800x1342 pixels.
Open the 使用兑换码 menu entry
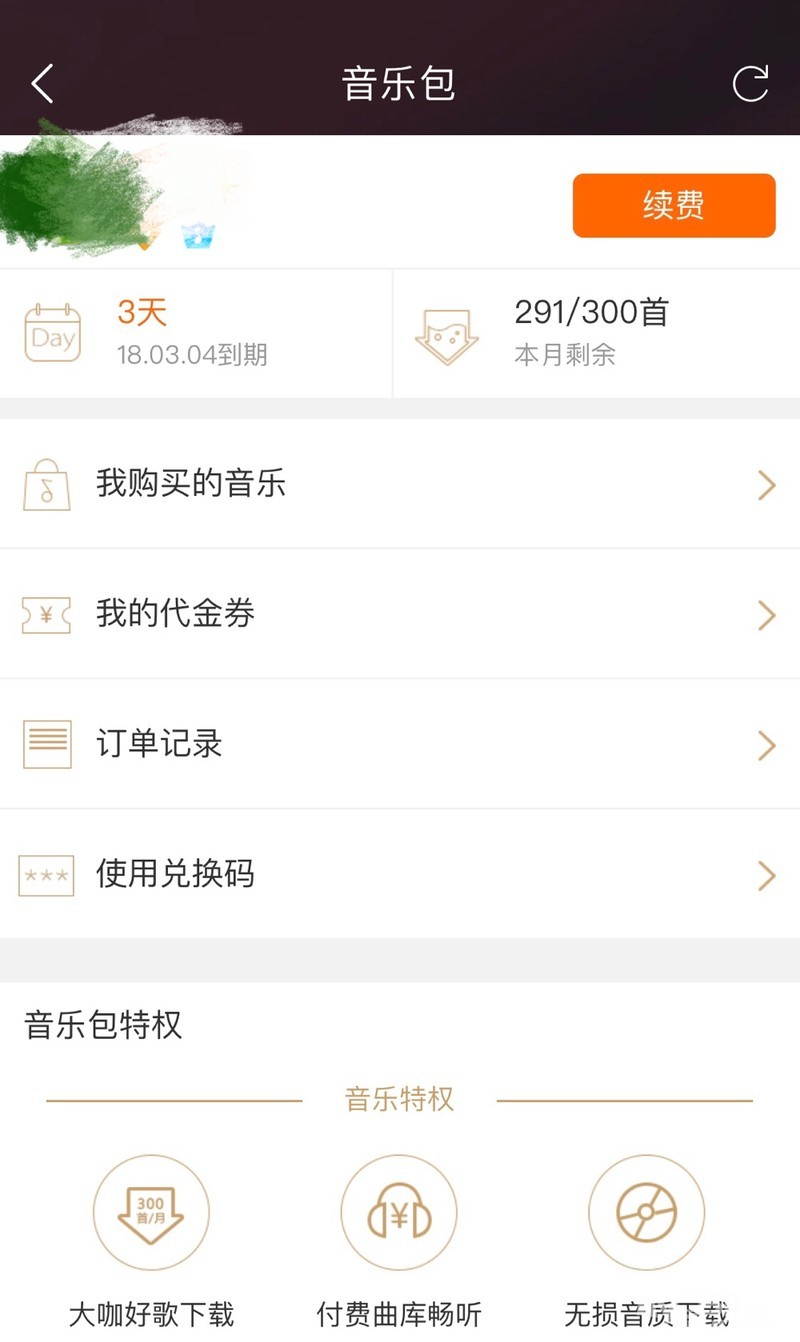(175, 875)
